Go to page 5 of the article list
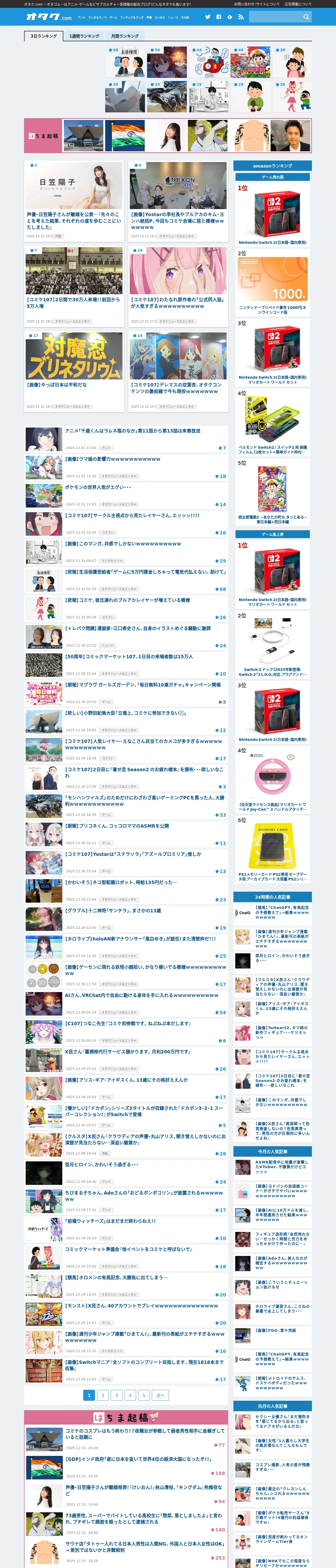 (143, 1395)
